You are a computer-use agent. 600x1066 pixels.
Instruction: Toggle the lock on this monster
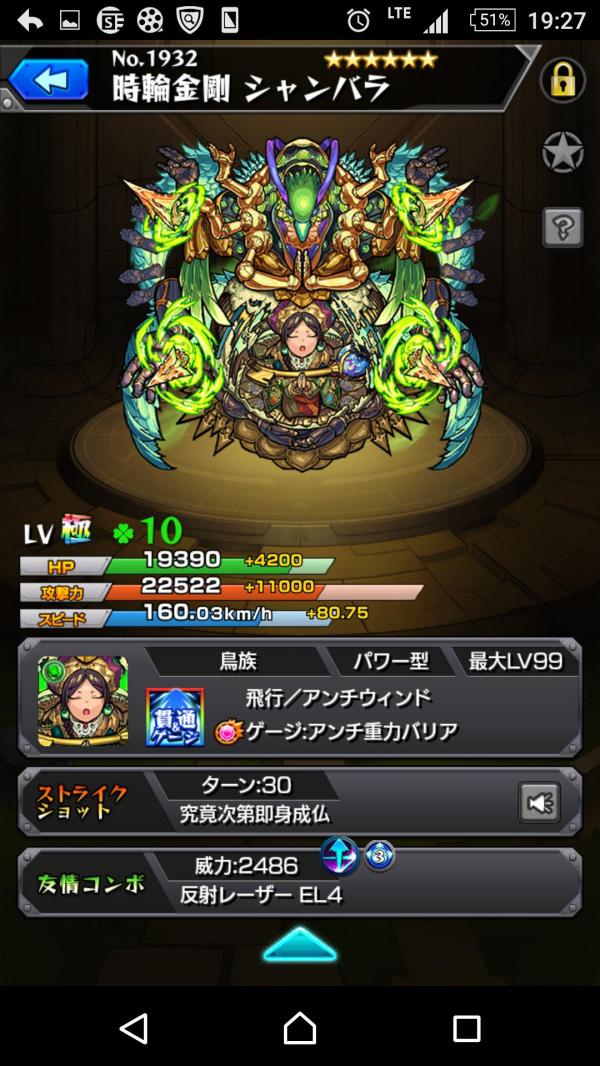pyautogui.click(x=562, y=79)
